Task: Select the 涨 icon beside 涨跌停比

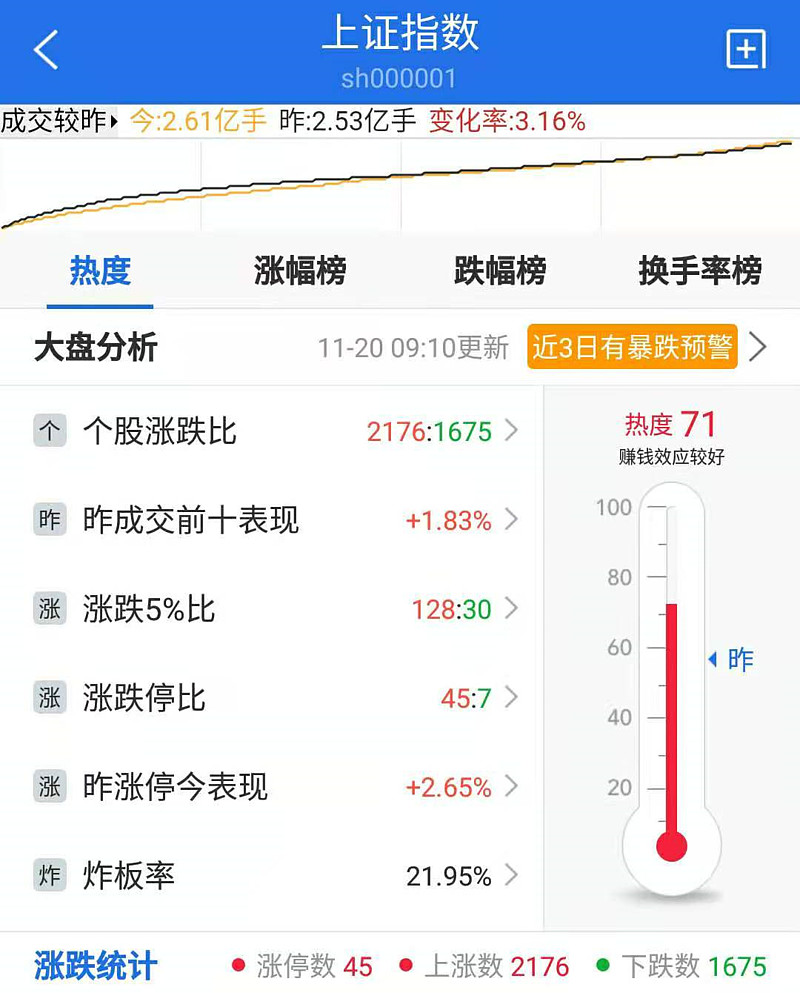Action: pos(49,698)
